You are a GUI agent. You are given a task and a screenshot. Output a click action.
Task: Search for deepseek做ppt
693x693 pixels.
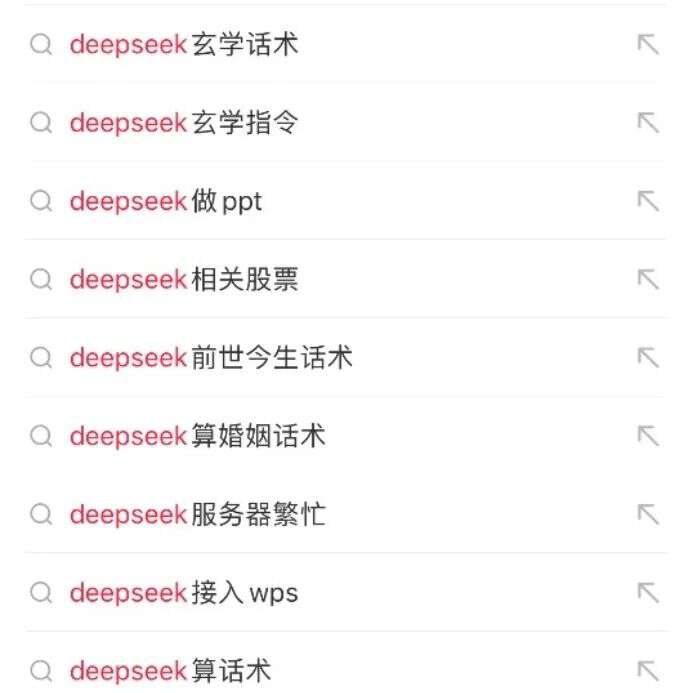[x=166, y=201]
